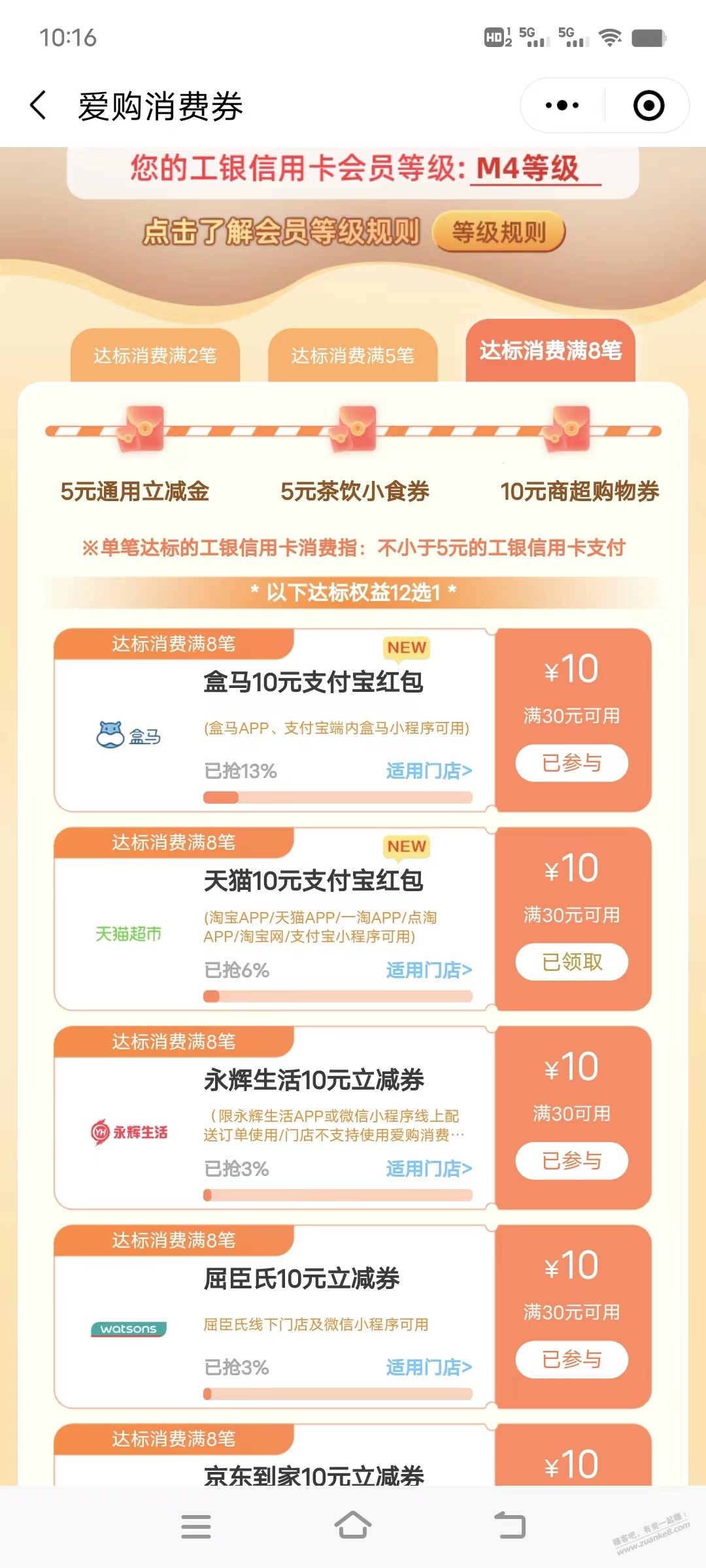Open the 等级规则 button

point(499,231)
